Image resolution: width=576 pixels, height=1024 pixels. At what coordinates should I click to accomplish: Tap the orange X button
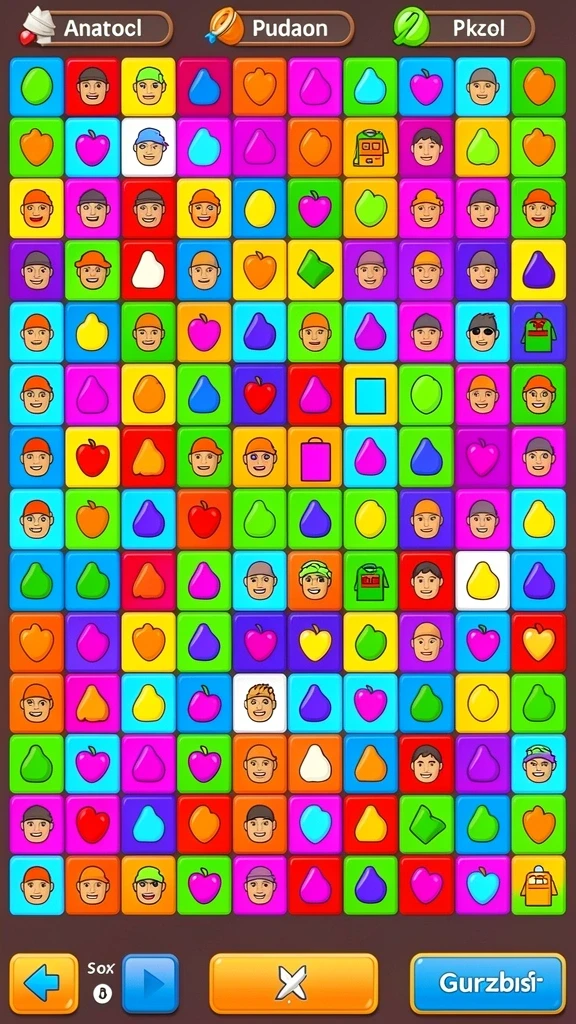293,983
